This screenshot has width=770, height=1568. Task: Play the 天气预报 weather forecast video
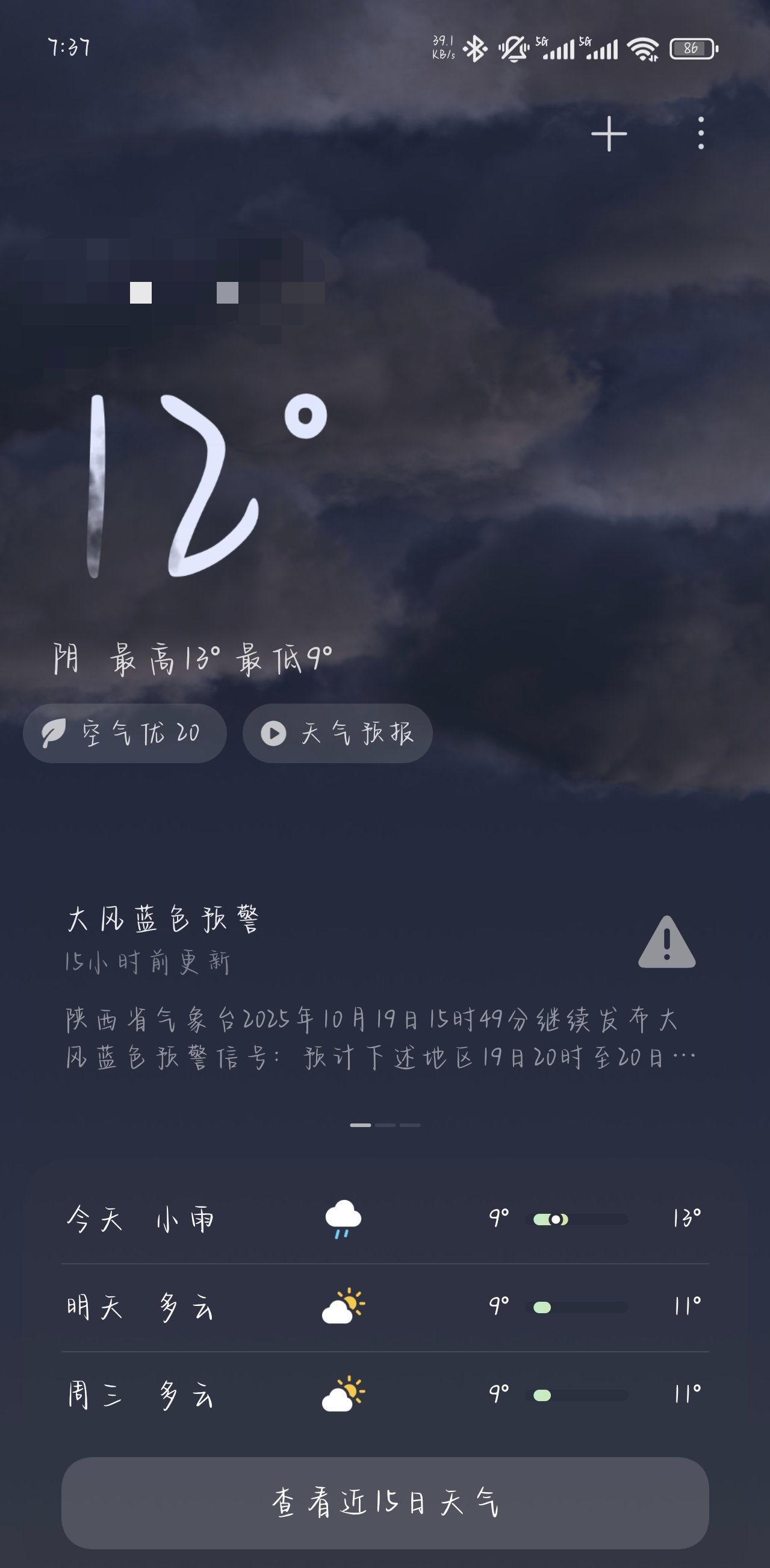tap(338, 733)
